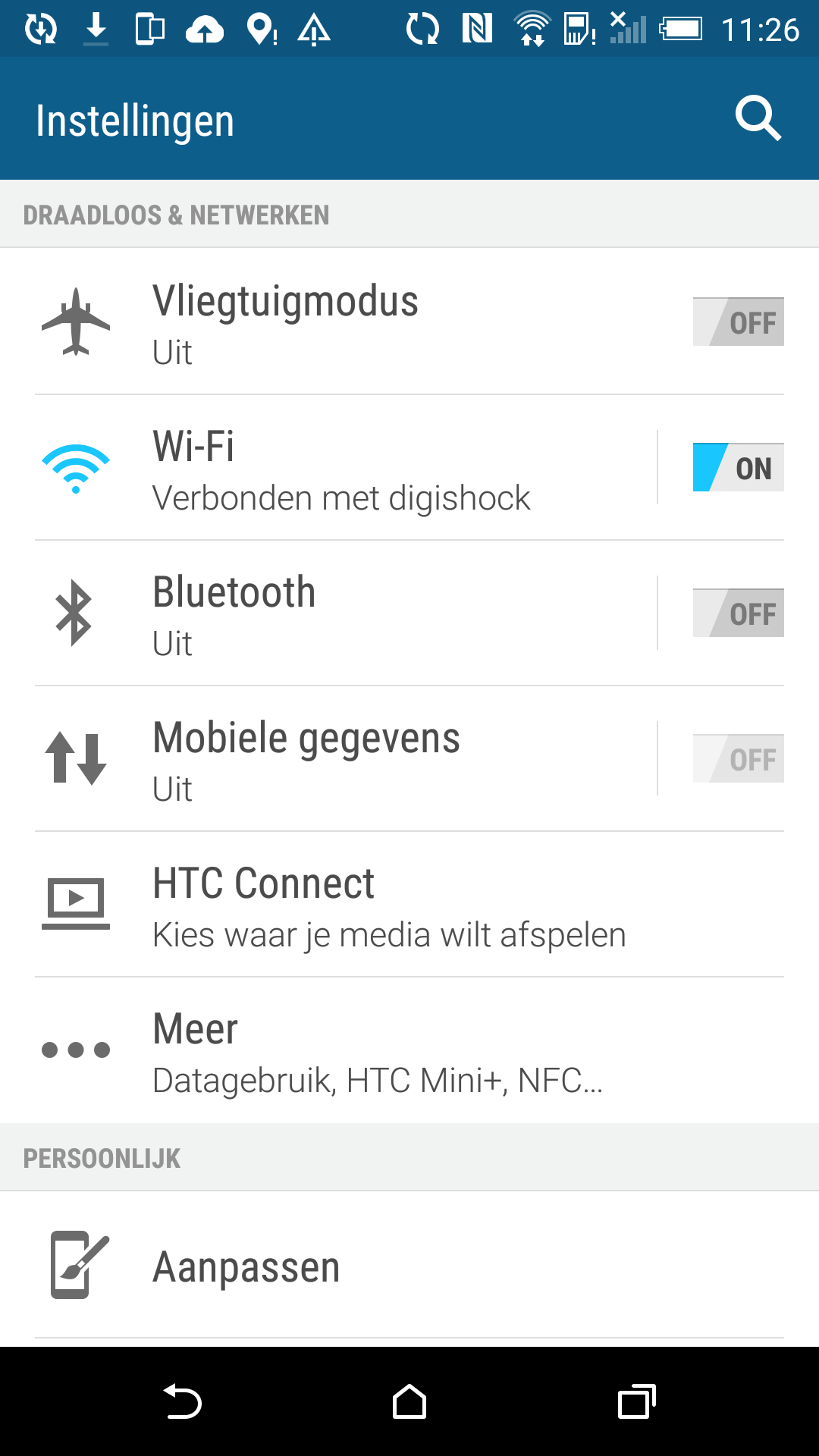Switch on Mobiele gegevens toggle
The height and width of the screenshot is (1456, 819).
click(x=738, y=758)
